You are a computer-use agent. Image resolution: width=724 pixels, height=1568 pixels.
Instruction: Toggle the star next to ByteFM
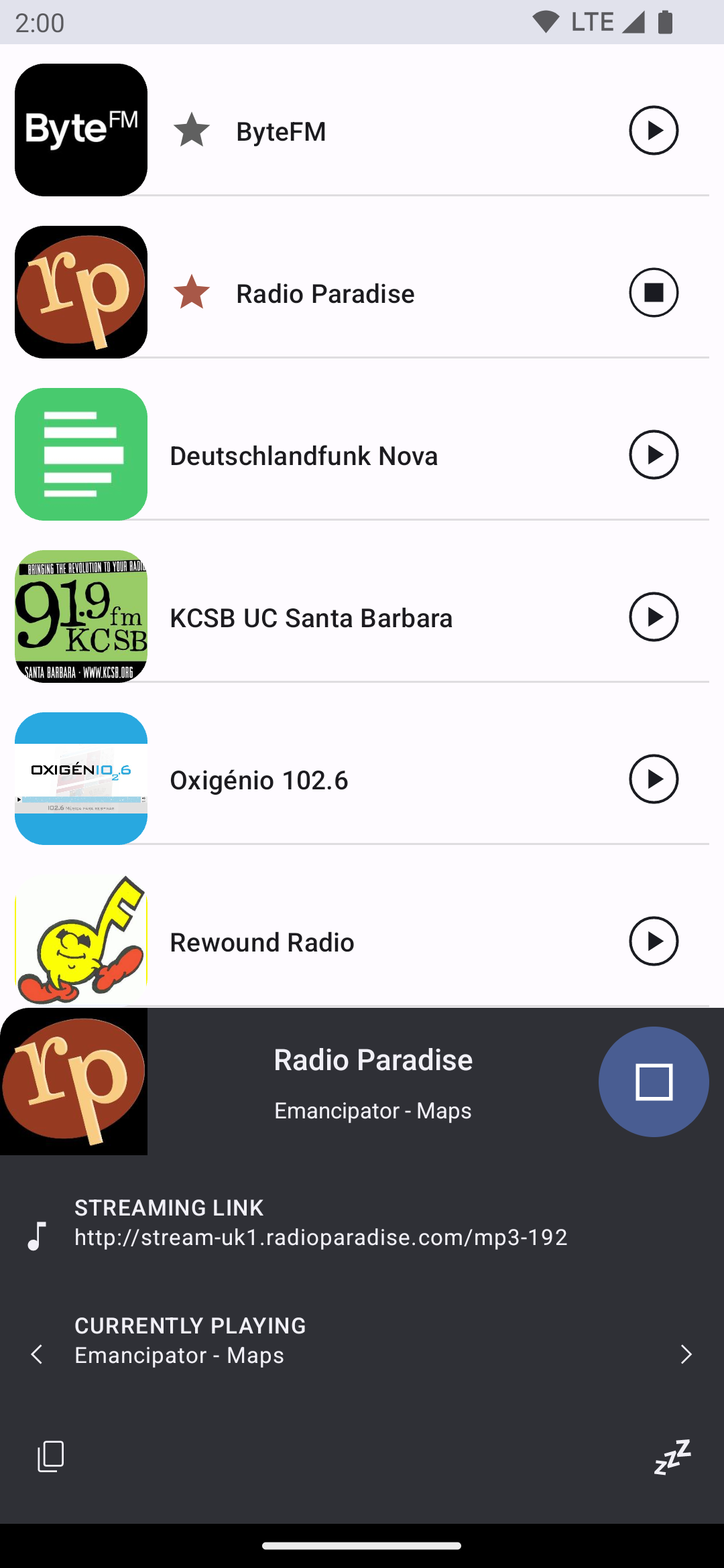point(192,131)
